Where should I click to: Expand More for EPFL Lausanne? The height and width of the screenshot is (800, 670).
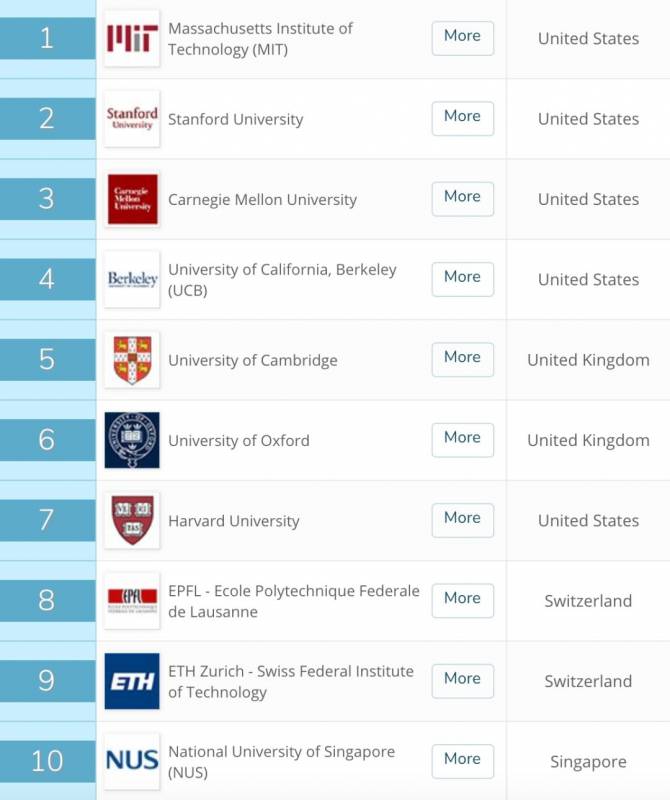tap(462, 599)
